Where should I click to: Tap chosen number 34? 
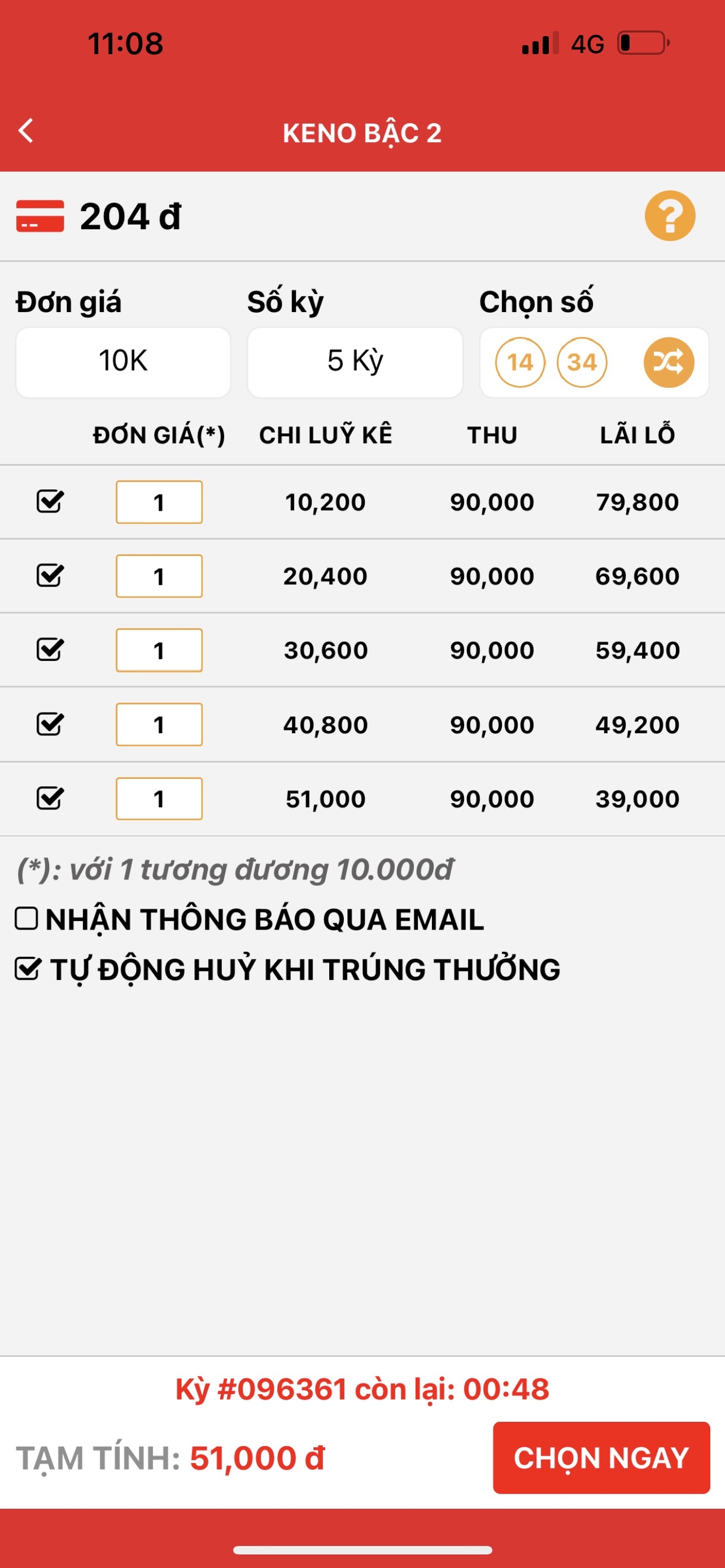[x=582, y=362]
